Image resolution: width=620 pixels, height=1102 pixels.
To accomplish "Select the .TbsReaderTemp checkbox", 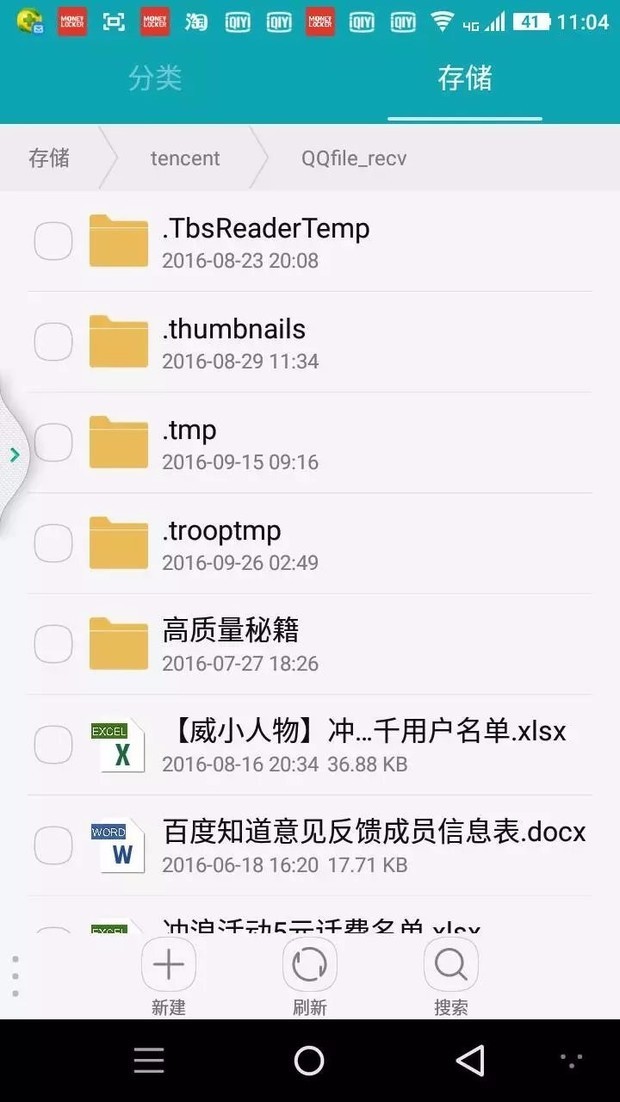I will [53, 241].
